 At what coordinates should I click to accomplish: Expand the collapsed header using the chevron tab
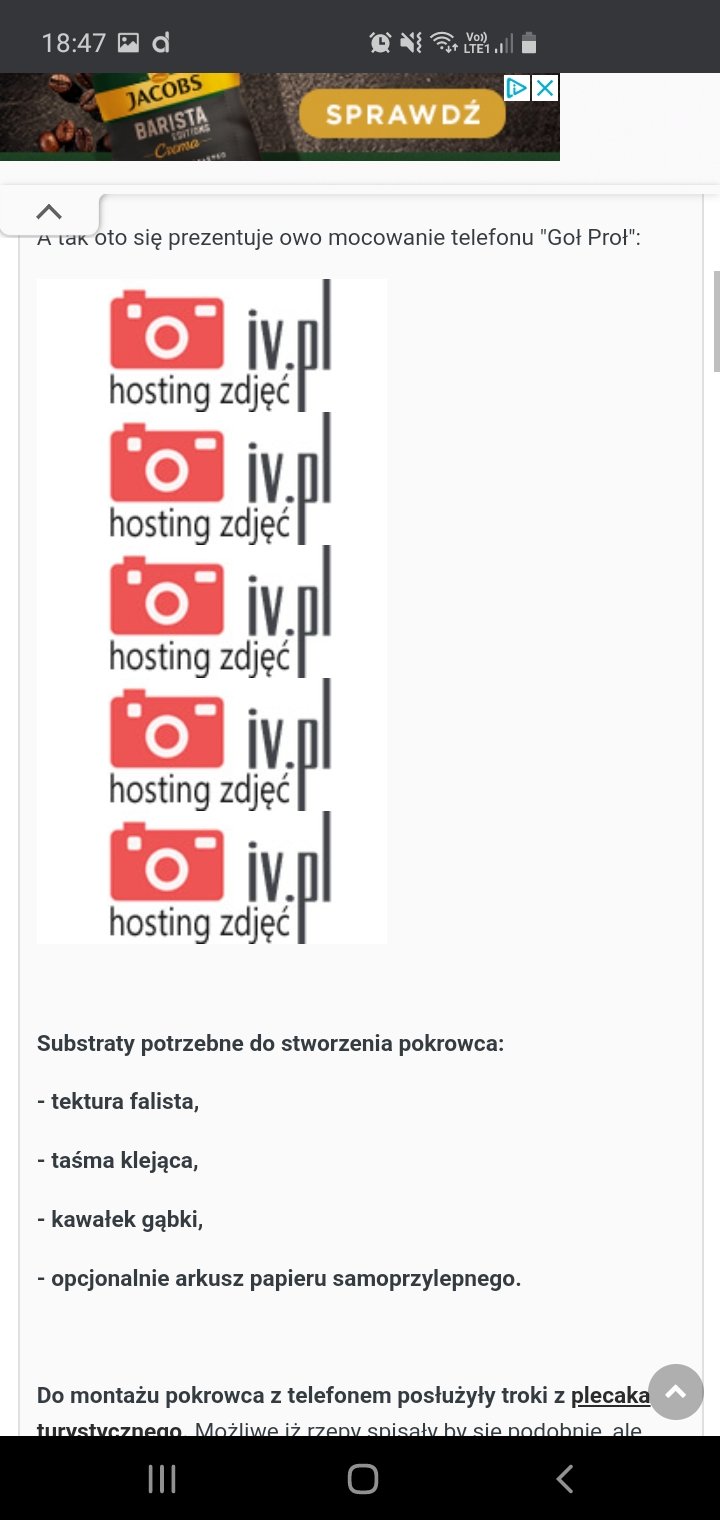pos(49,212)
